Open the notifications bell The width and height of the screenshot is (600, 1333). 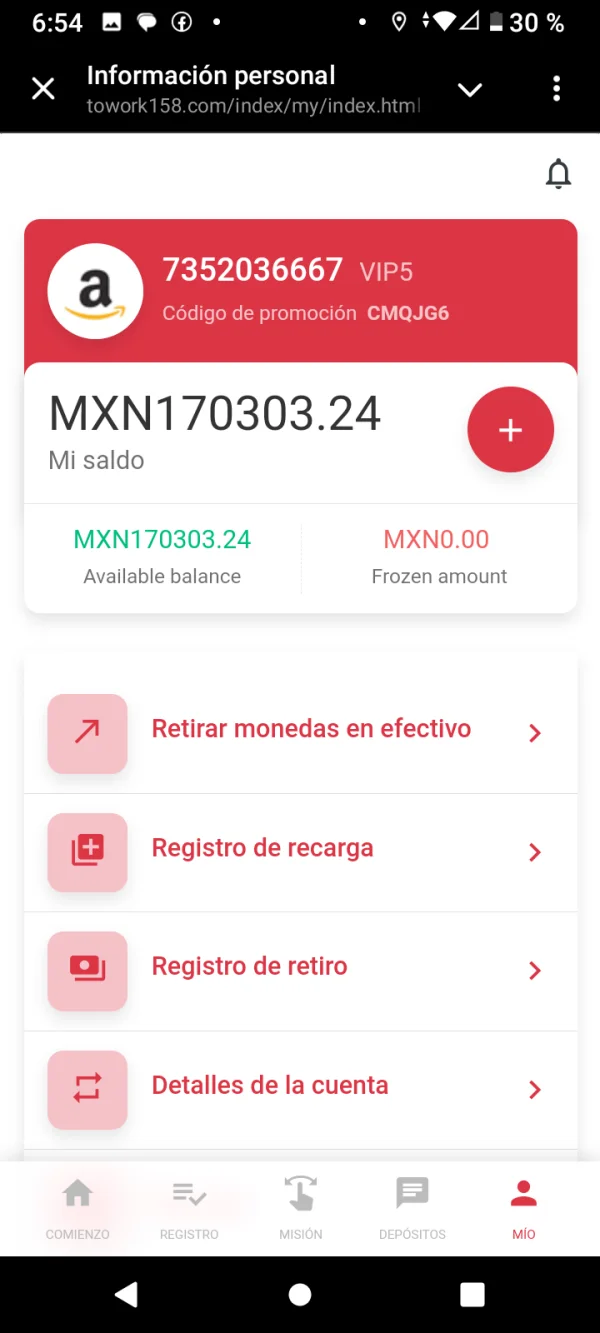pyautogui.click(x=558, y=175)
